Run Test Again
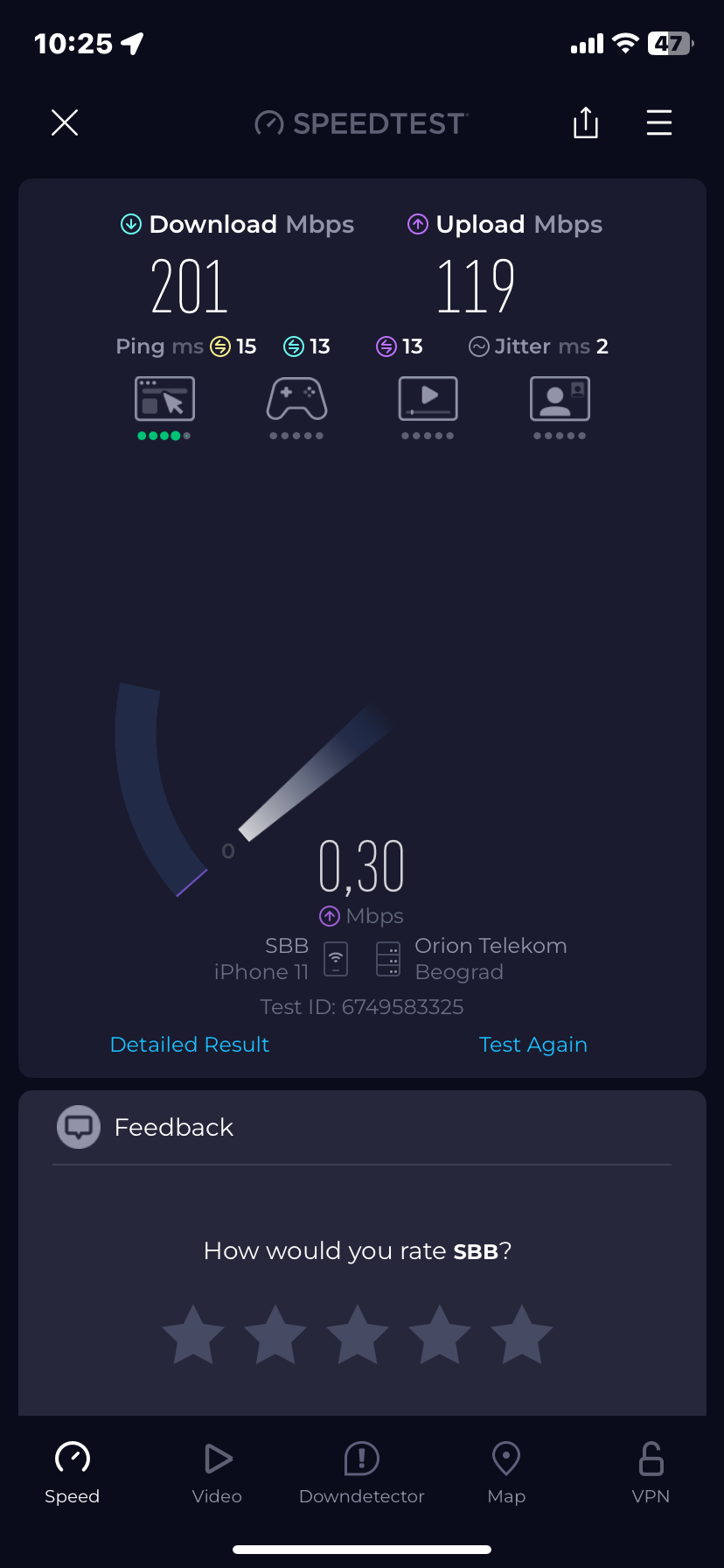 [533, 1044]
